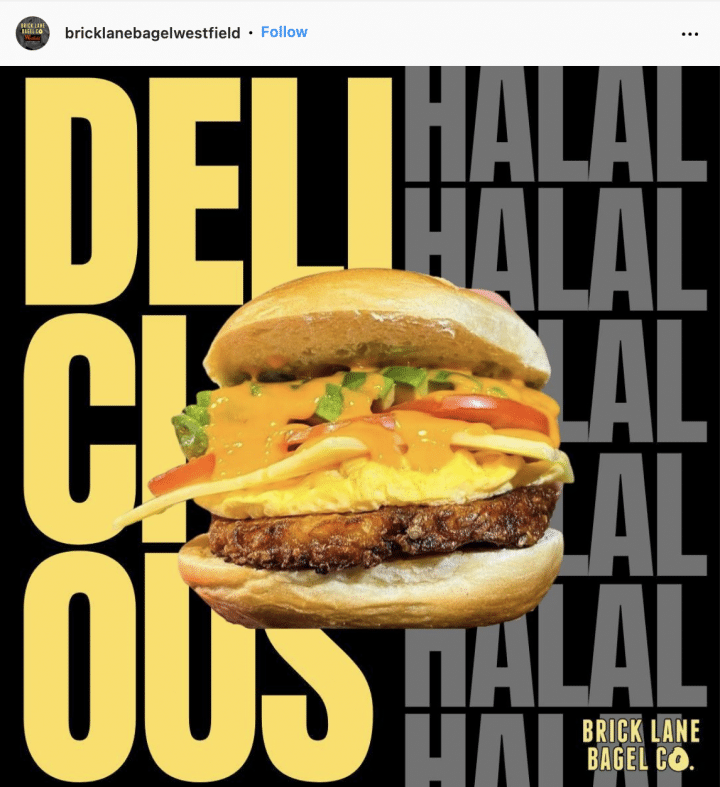Open the bricklanebagelwestfield username link

(x=152, y=33)
